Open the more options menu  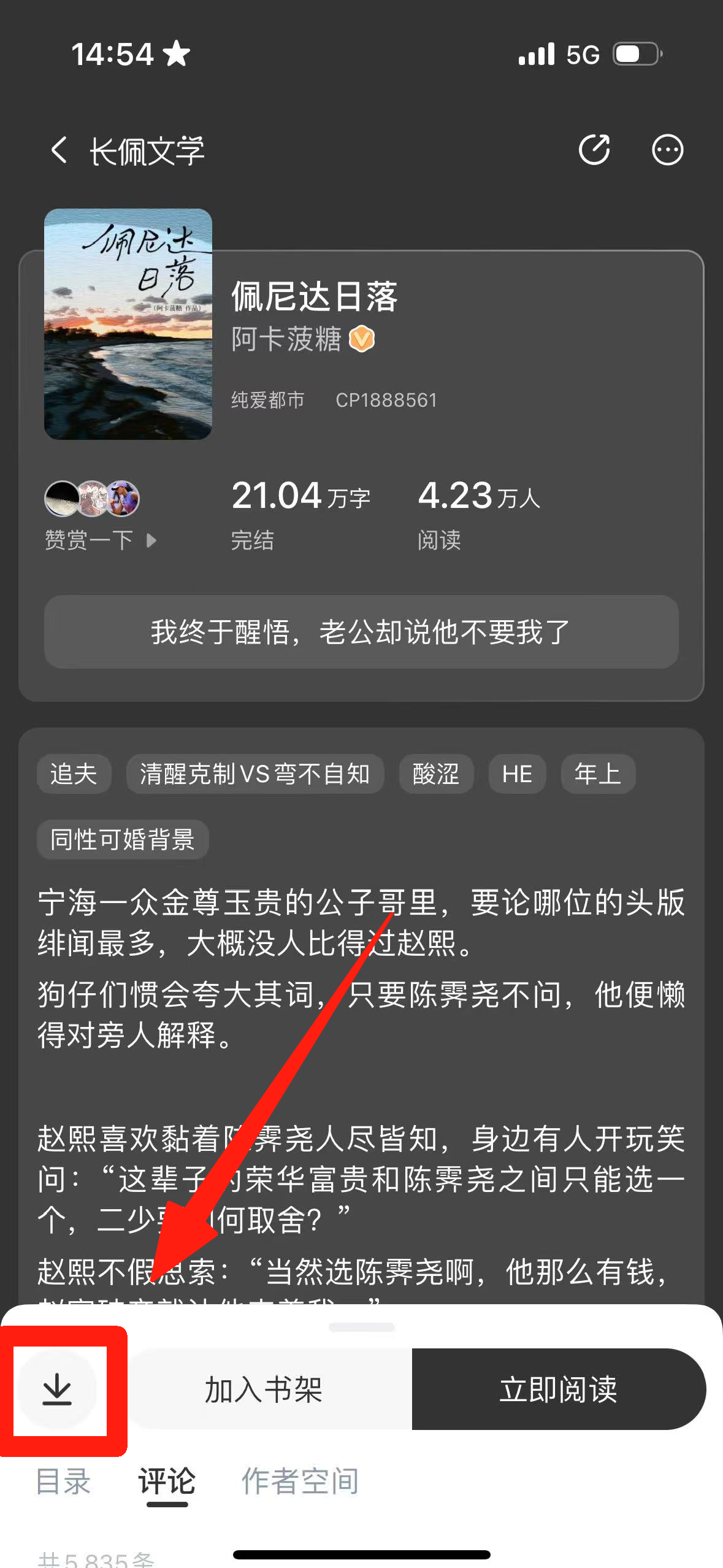[x=667, y=150]
